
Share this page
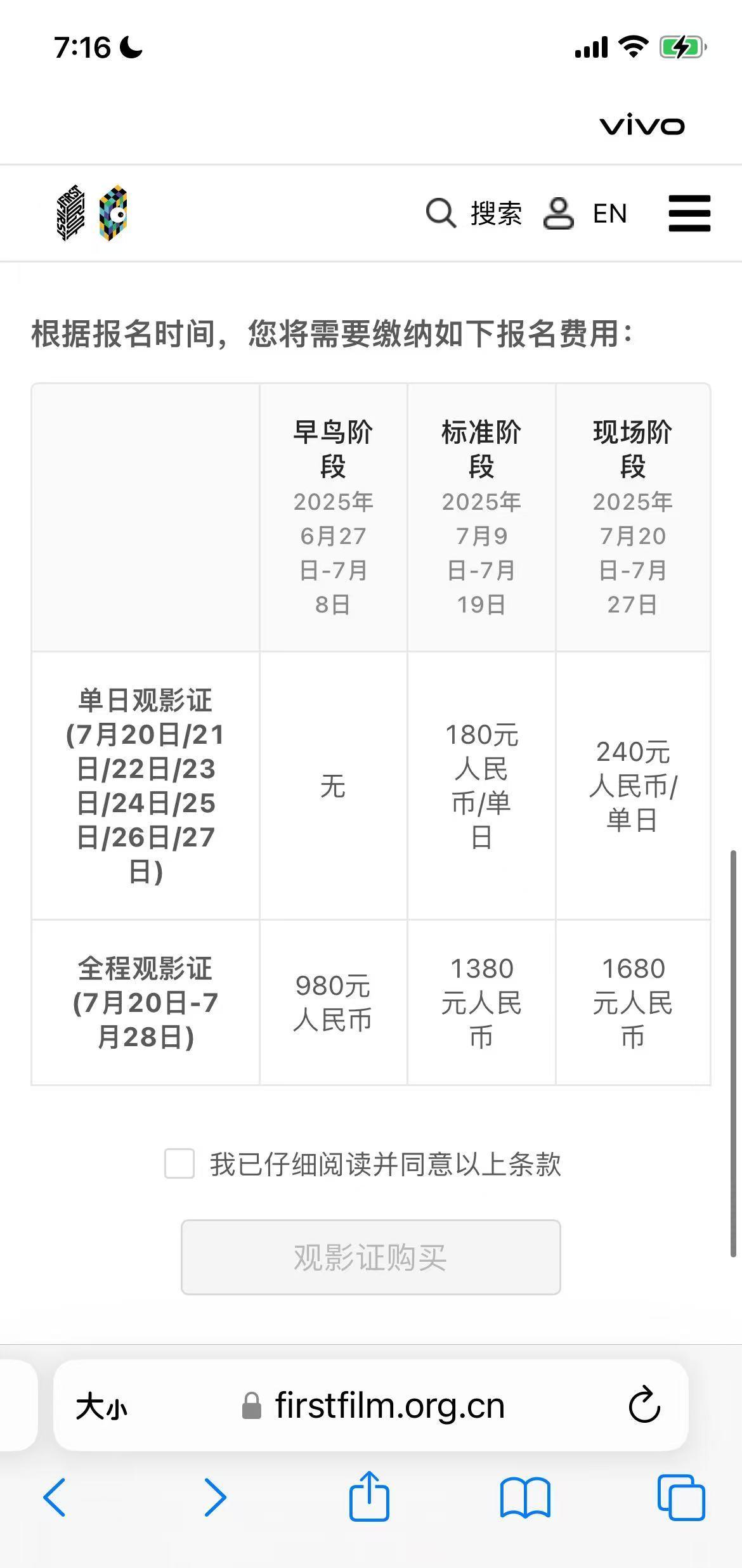tap(369, 1496)
